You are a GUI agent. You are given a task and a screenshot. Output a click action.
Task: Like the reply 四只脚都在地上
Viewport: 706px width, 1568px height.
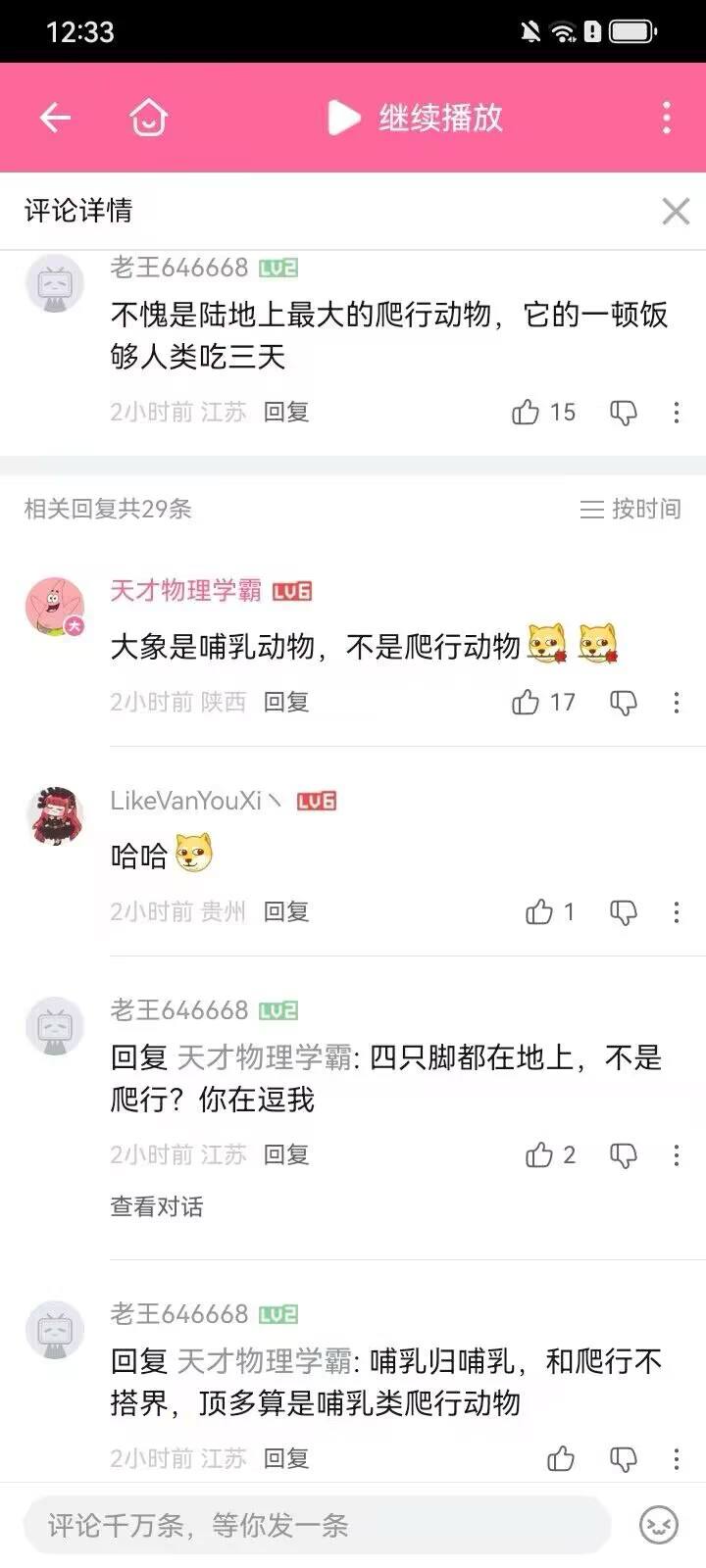pyautogui.click(x=539, y=1155)
